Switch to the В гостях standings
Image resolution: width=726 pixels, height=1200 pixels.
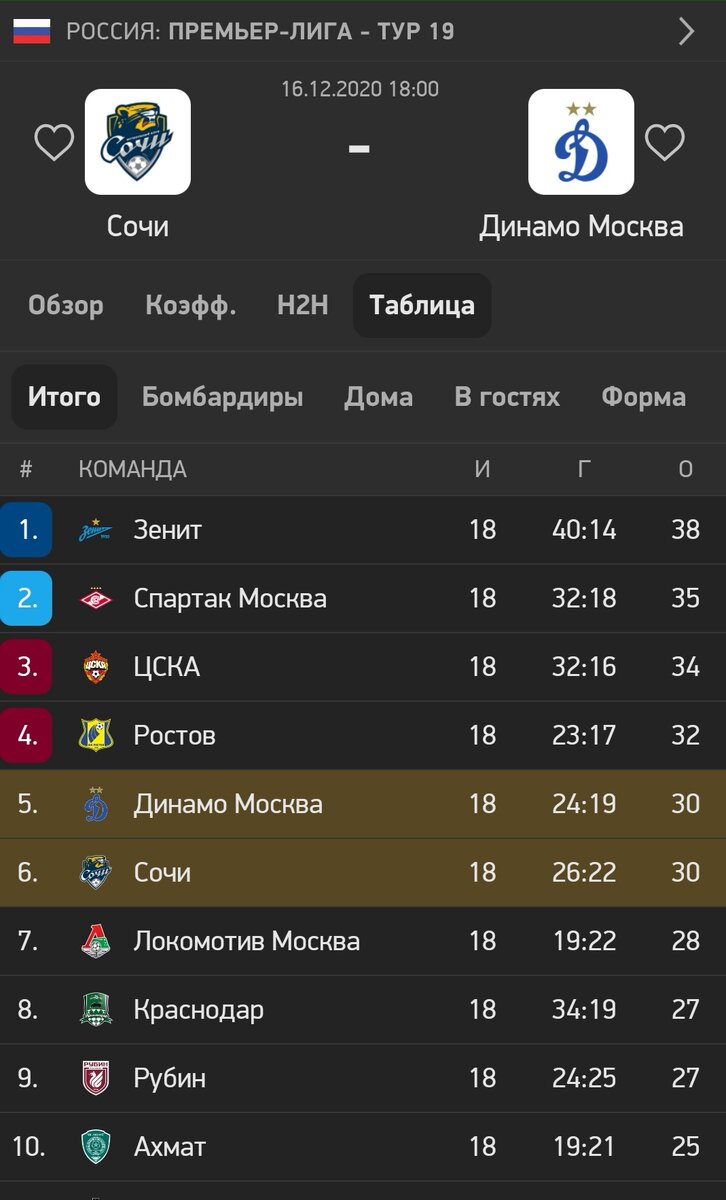[x=507, y=397]
